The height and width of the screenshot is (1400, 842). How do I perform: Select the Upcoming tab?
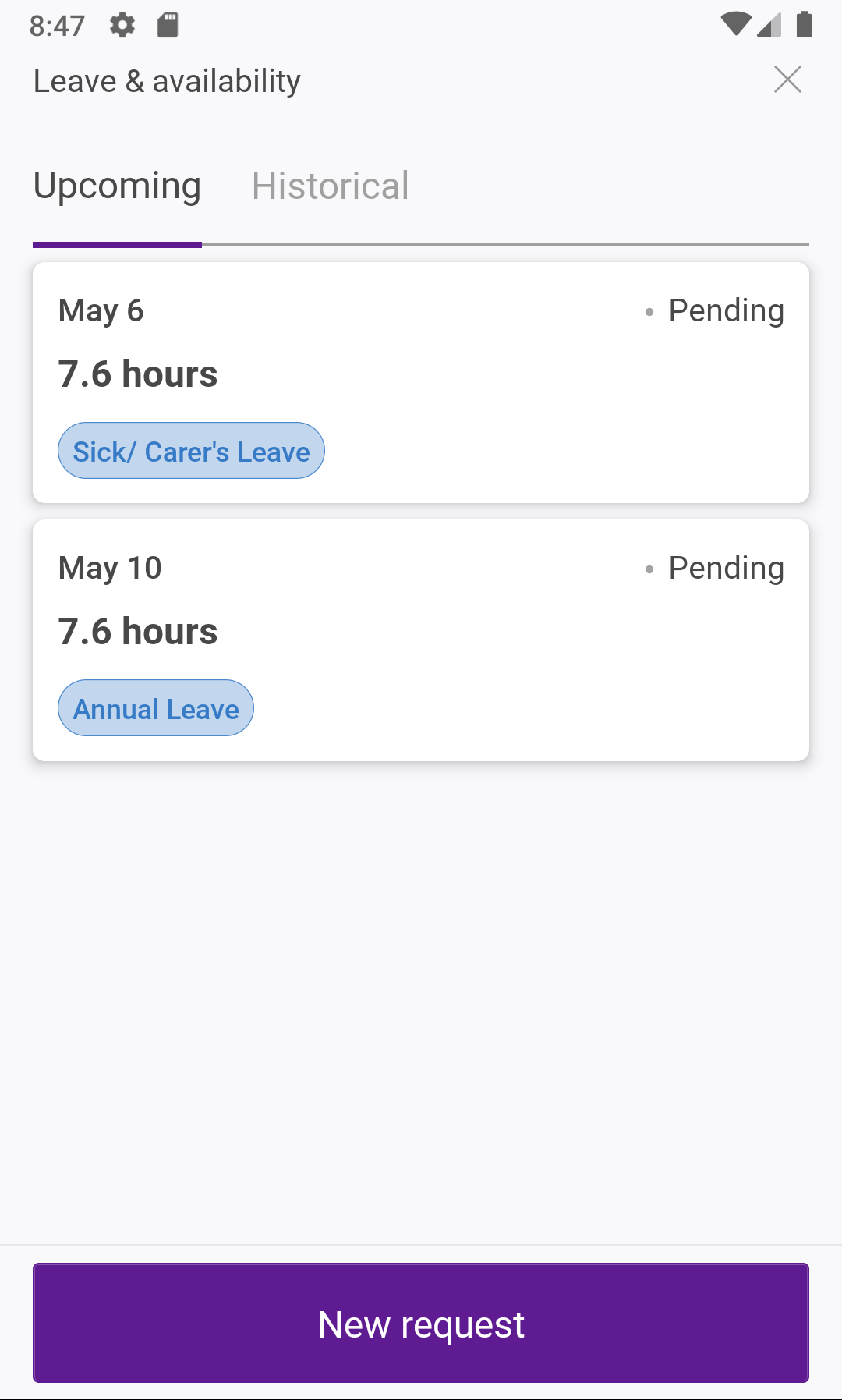pyautogui.click(x=117, y=186)
